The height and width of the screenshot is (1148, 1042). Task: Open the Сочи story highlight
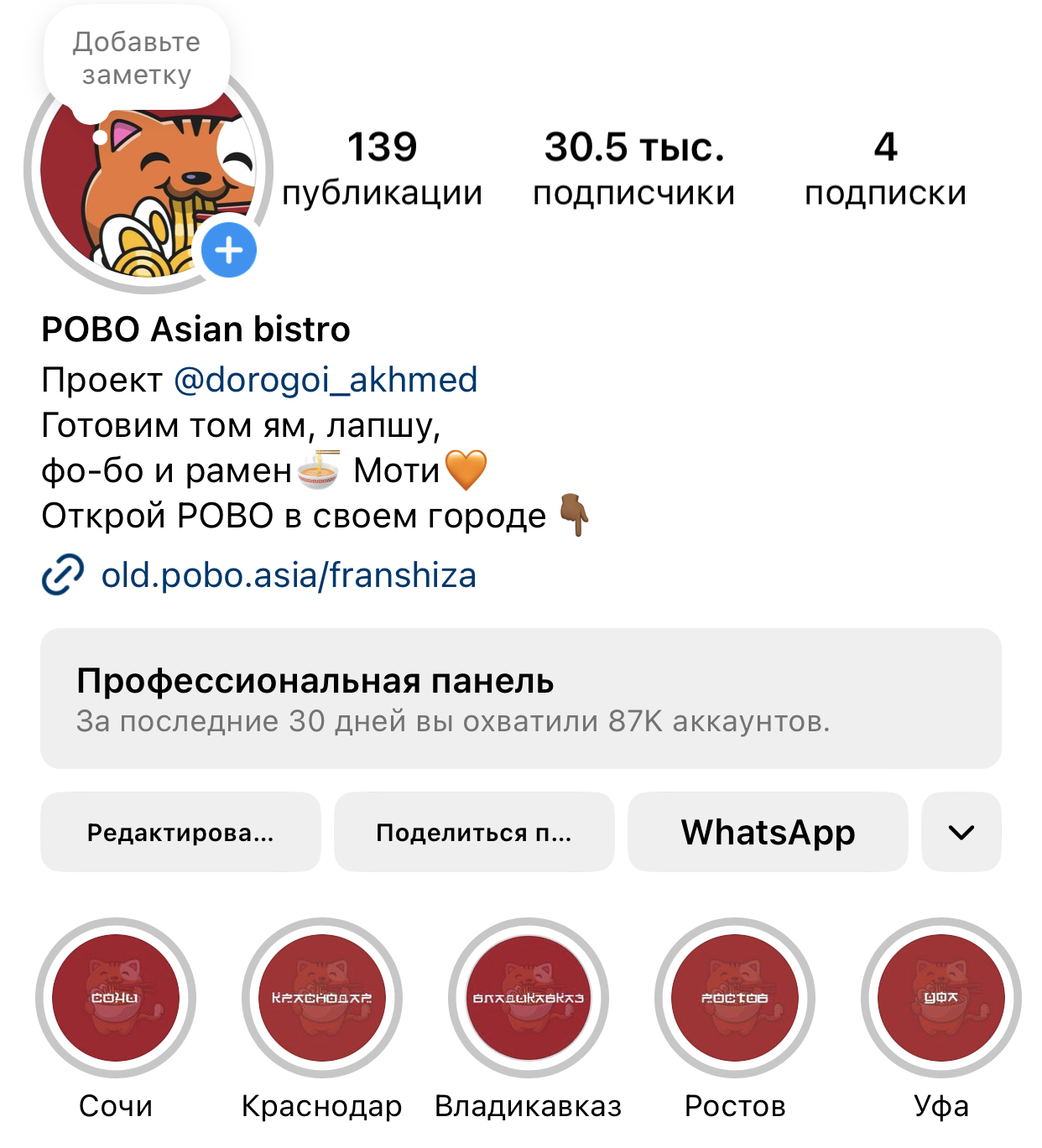tap(116, 998)
